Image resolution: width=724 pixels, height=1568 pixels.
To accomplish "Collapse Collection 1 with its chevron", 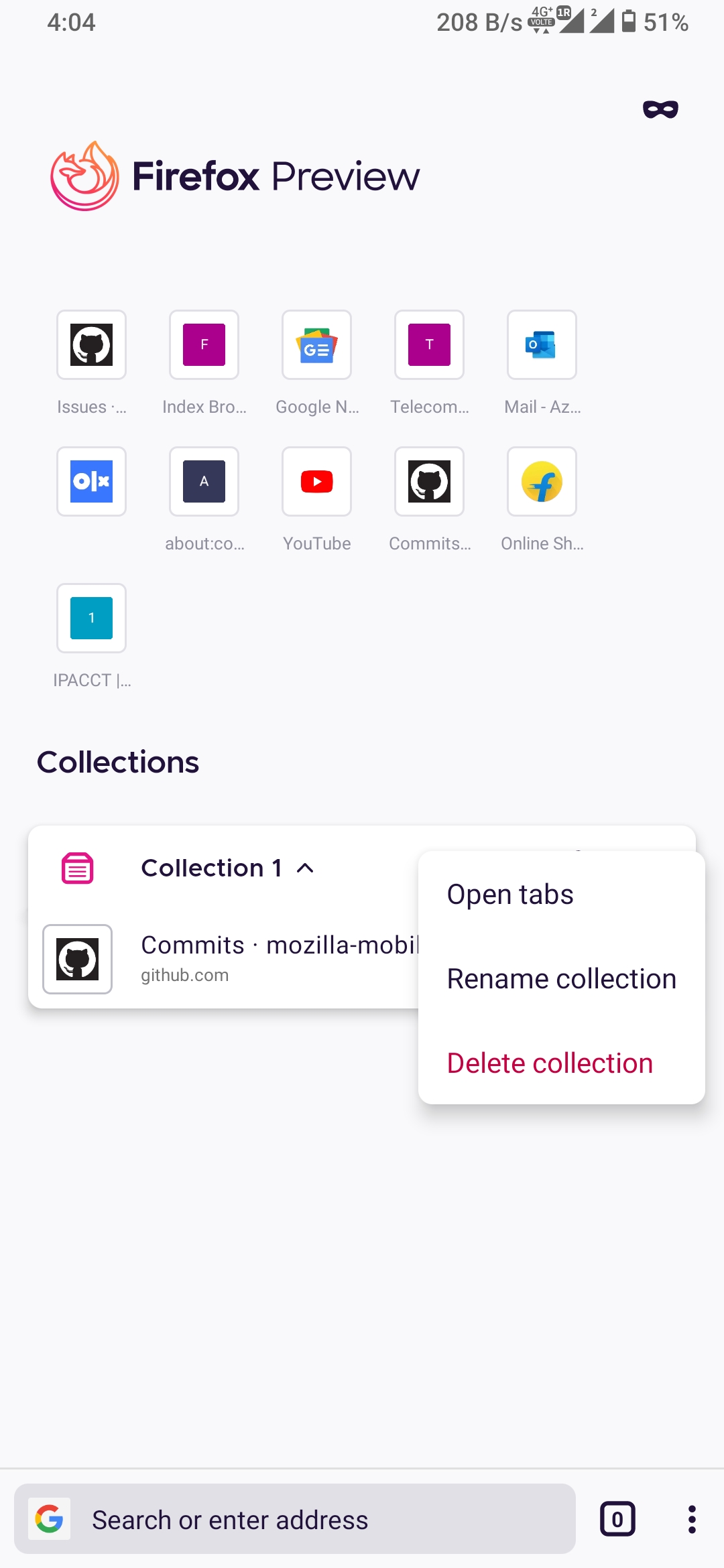I will [306, 868].
